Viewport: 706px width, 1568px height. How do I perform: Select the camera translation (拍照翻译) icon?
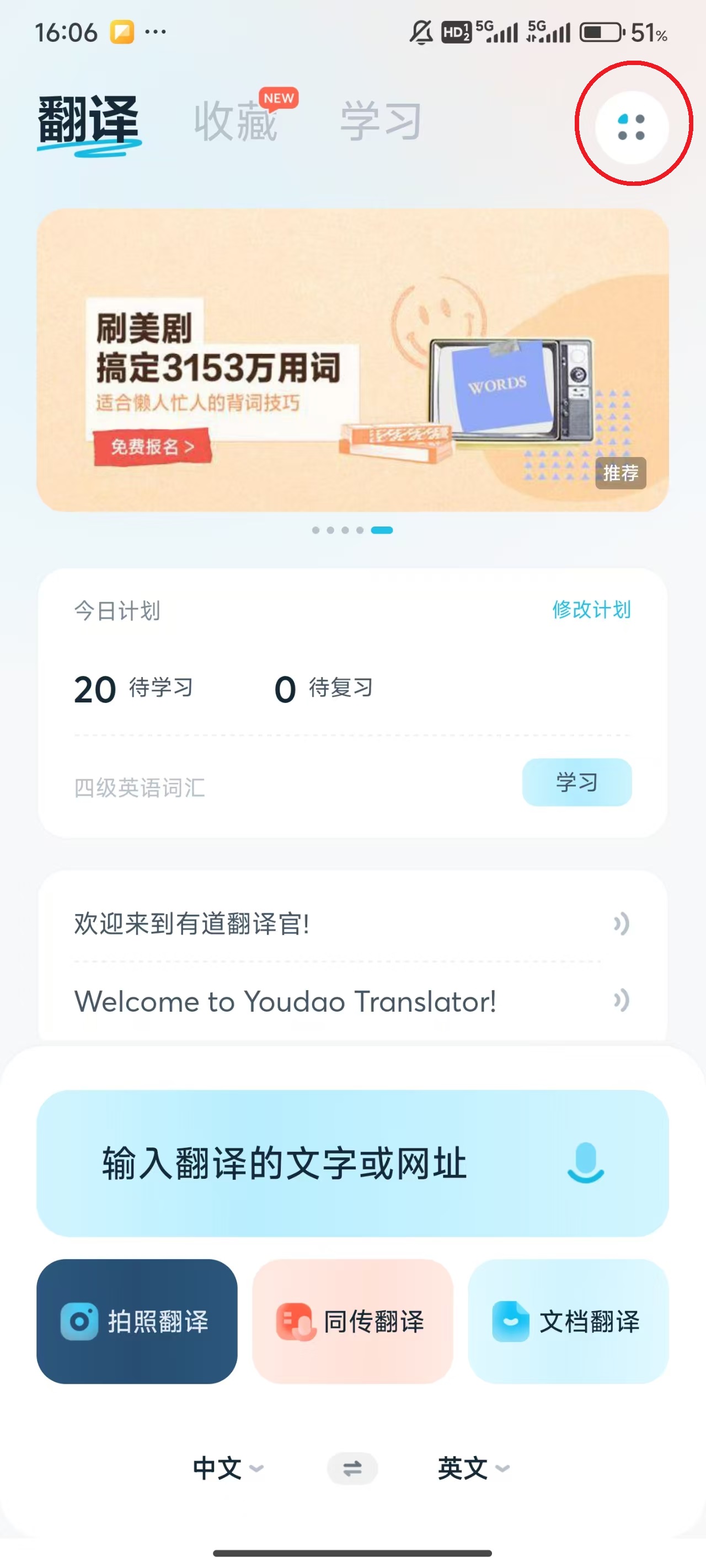coord(137,1322)
